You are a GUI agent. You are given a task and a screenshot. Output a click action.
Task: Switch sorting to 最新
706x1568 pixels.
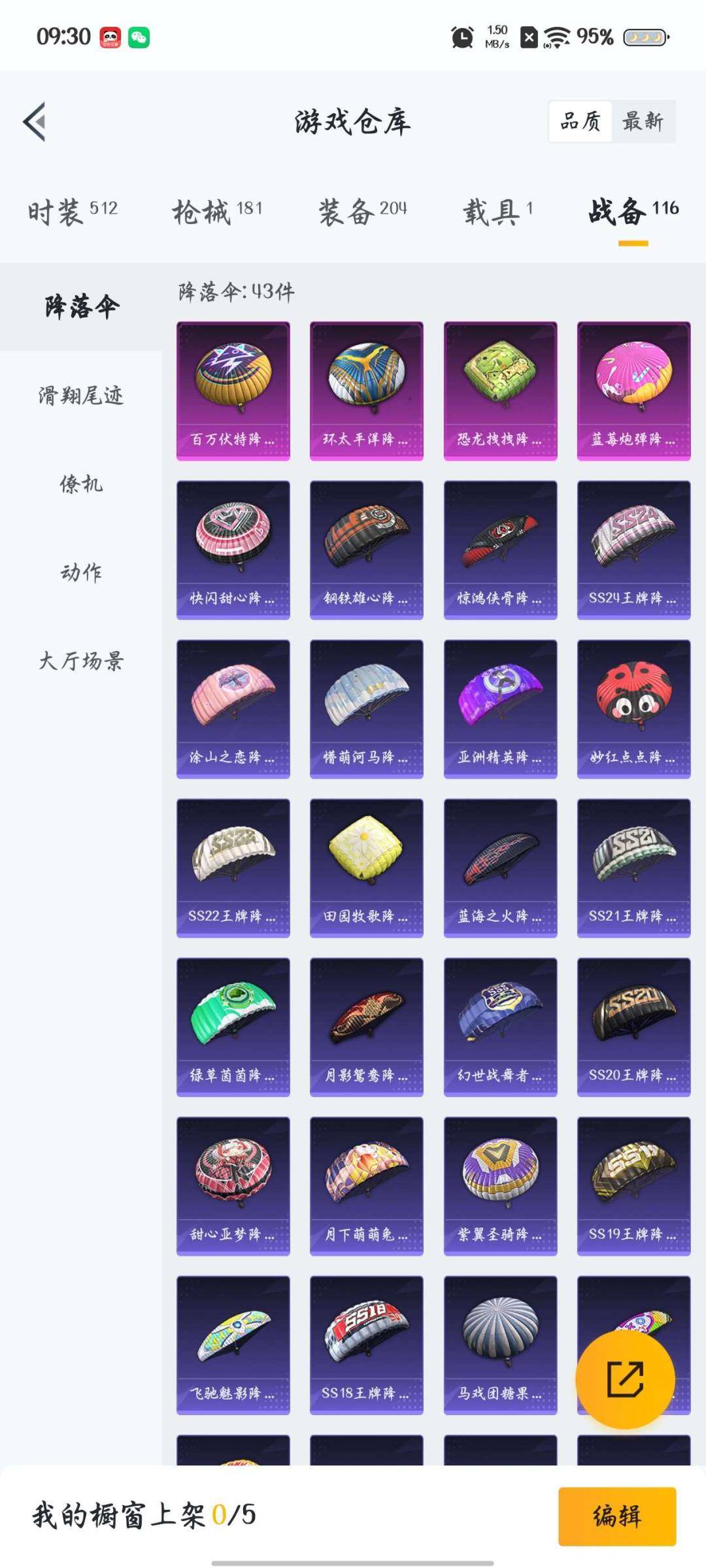[643, 122]
